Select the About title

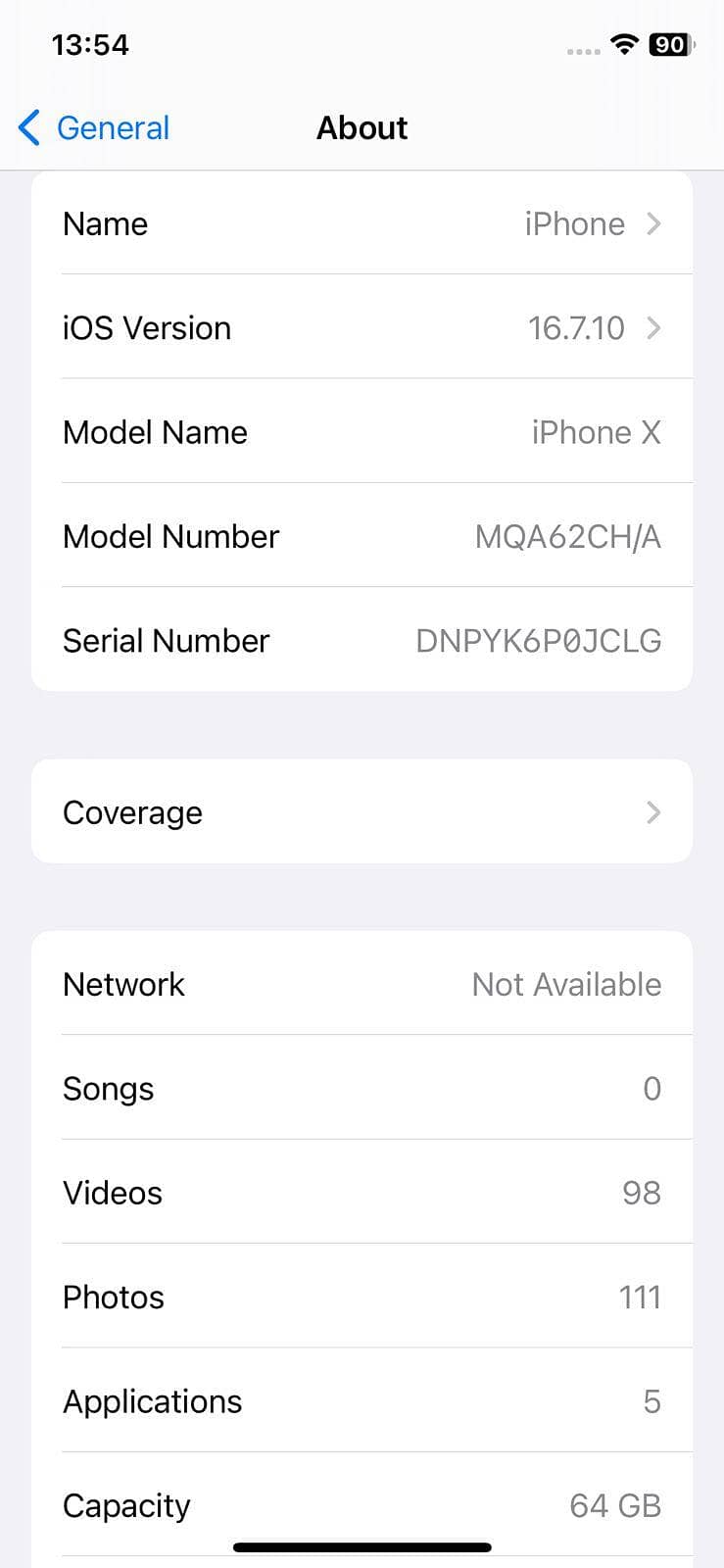pos(362,127)
